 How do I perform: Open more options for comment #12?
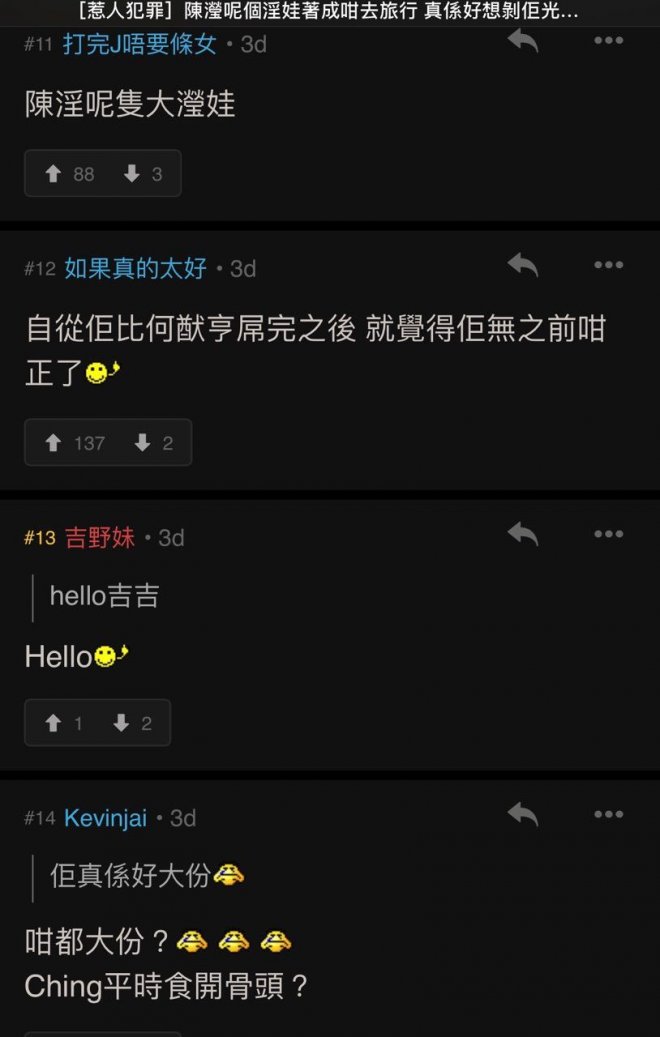[x=608, y=265]
